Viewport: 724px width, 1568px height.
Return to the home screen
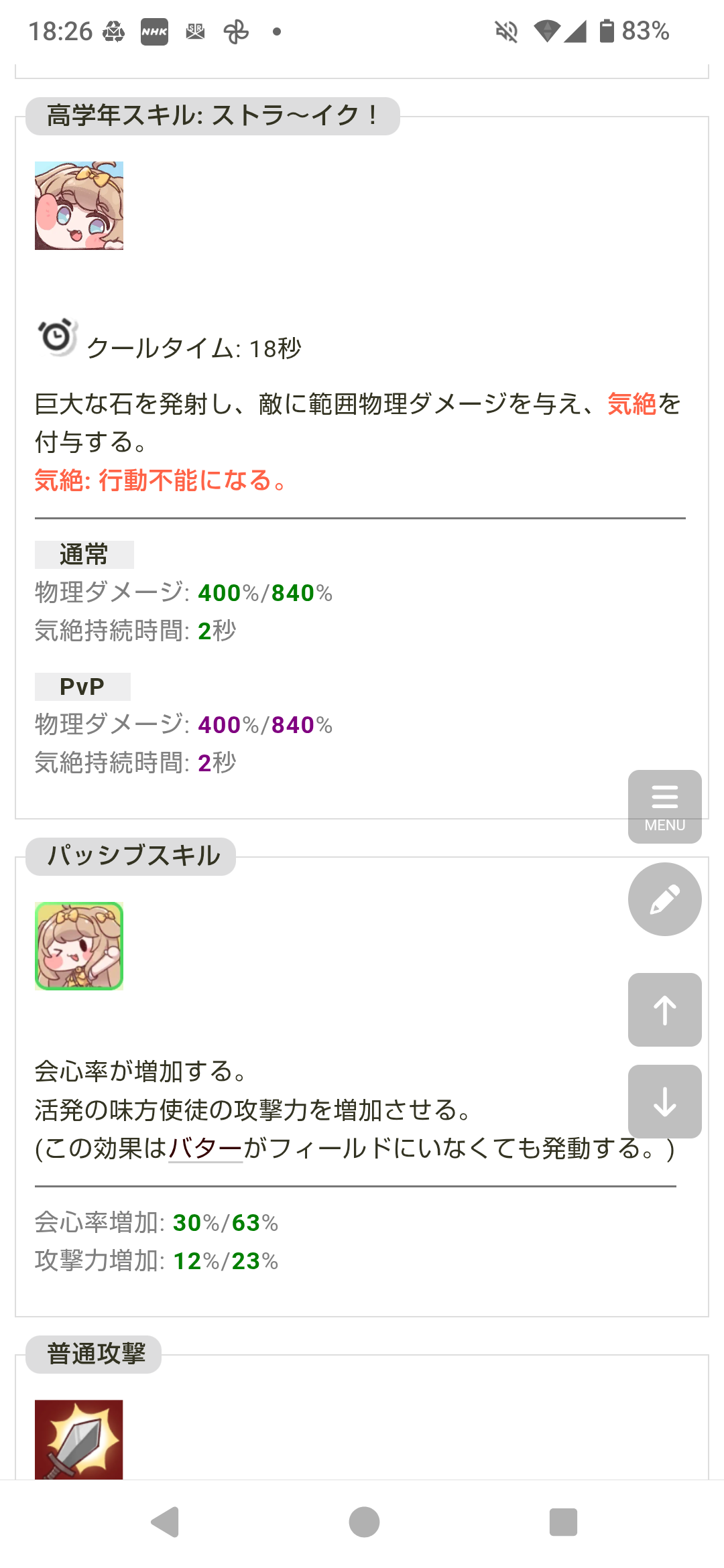pyautogui.click(x=364, y=1522)
